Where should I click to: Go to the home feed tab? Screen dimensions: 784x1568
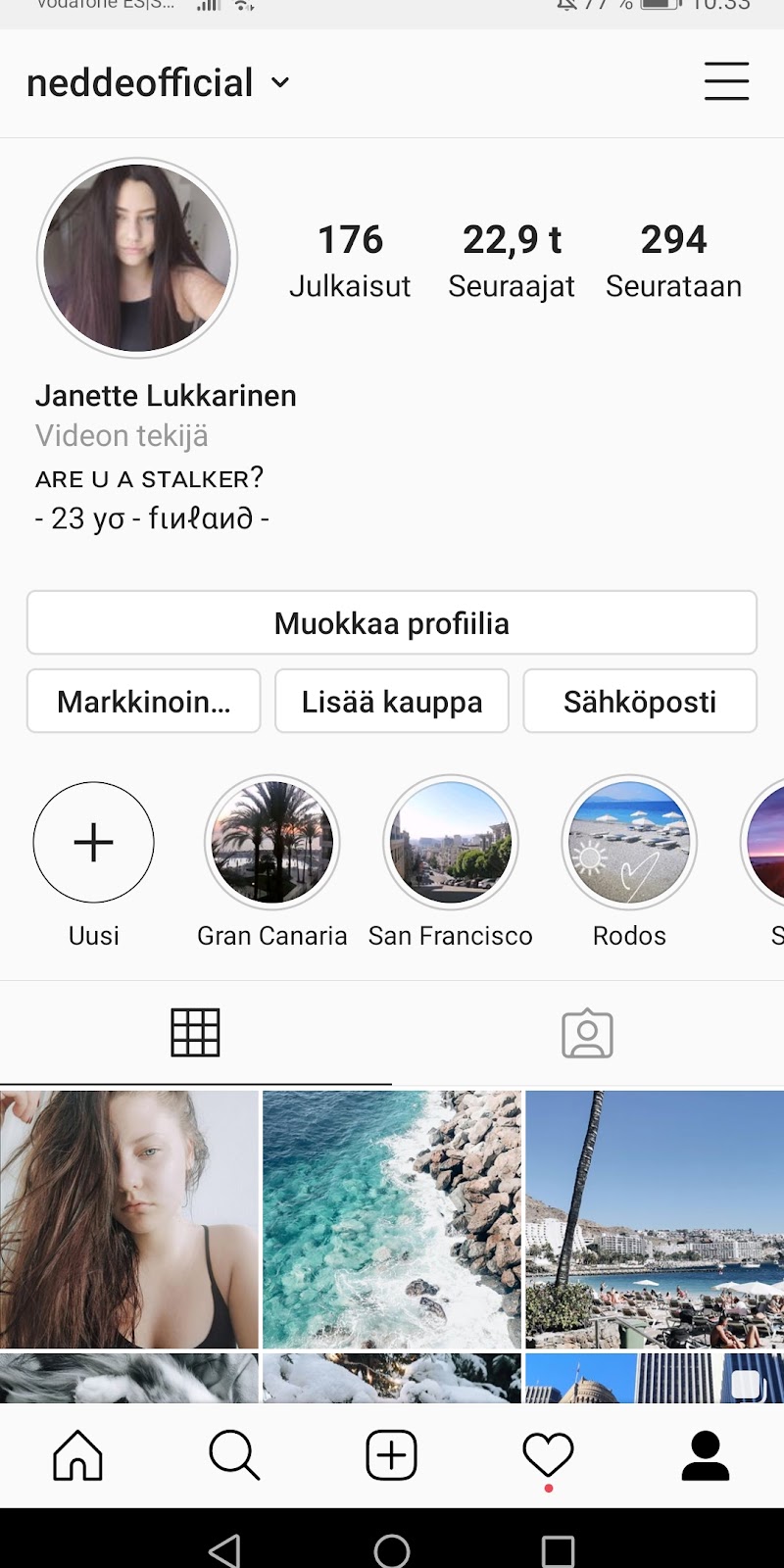point(77,1455)
